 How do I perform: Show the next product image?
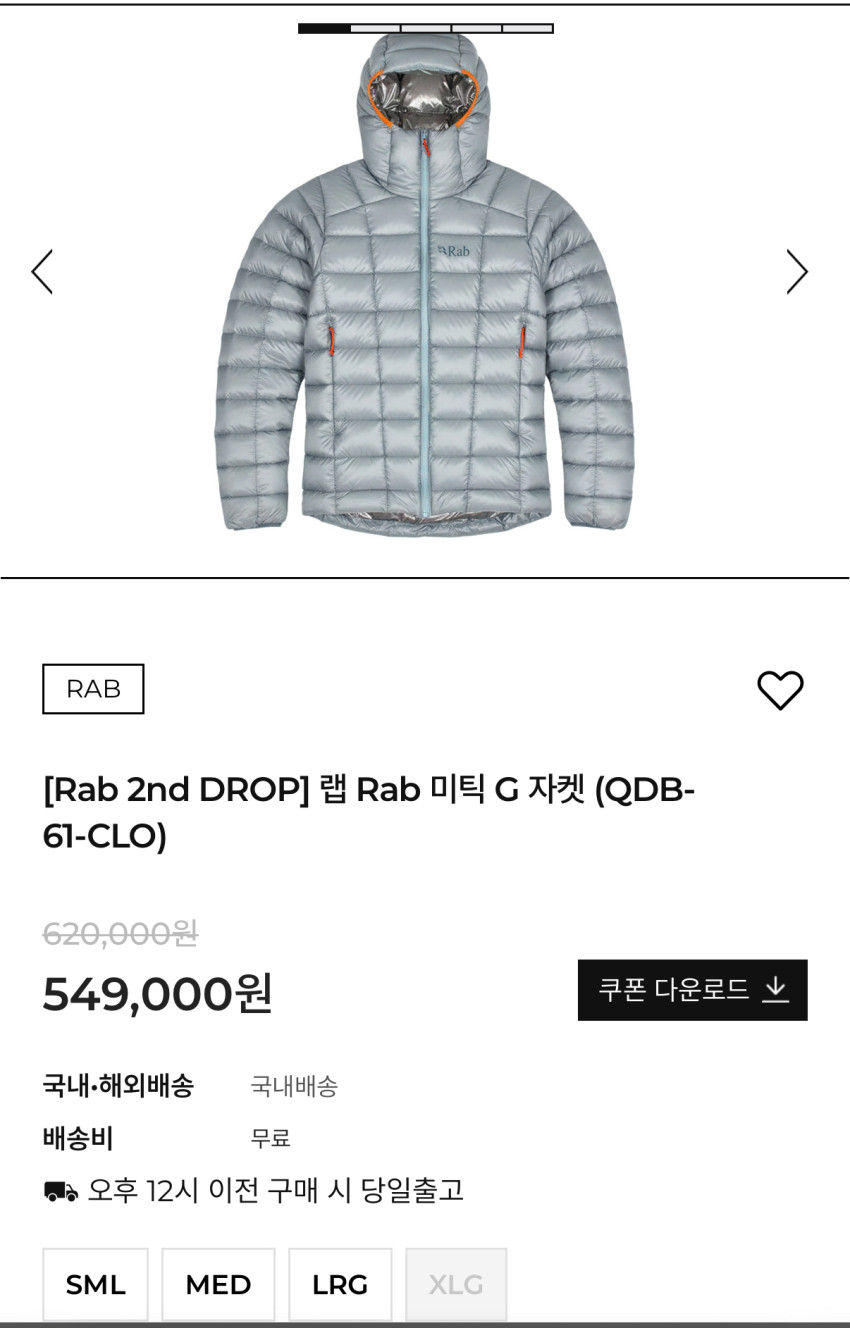(796, 272)
